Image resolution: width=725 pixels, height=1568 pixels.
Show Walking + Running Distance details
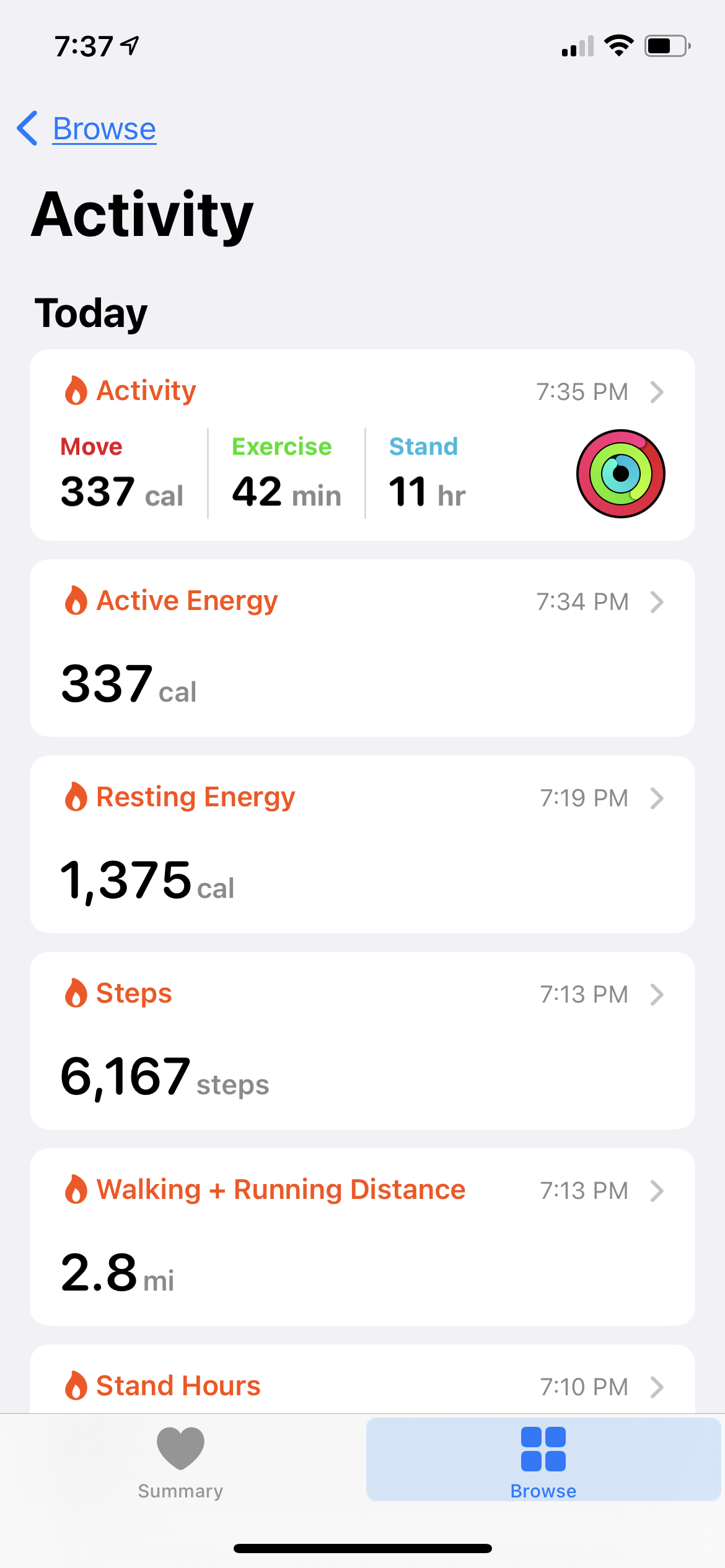click(x=362, y=1237)
